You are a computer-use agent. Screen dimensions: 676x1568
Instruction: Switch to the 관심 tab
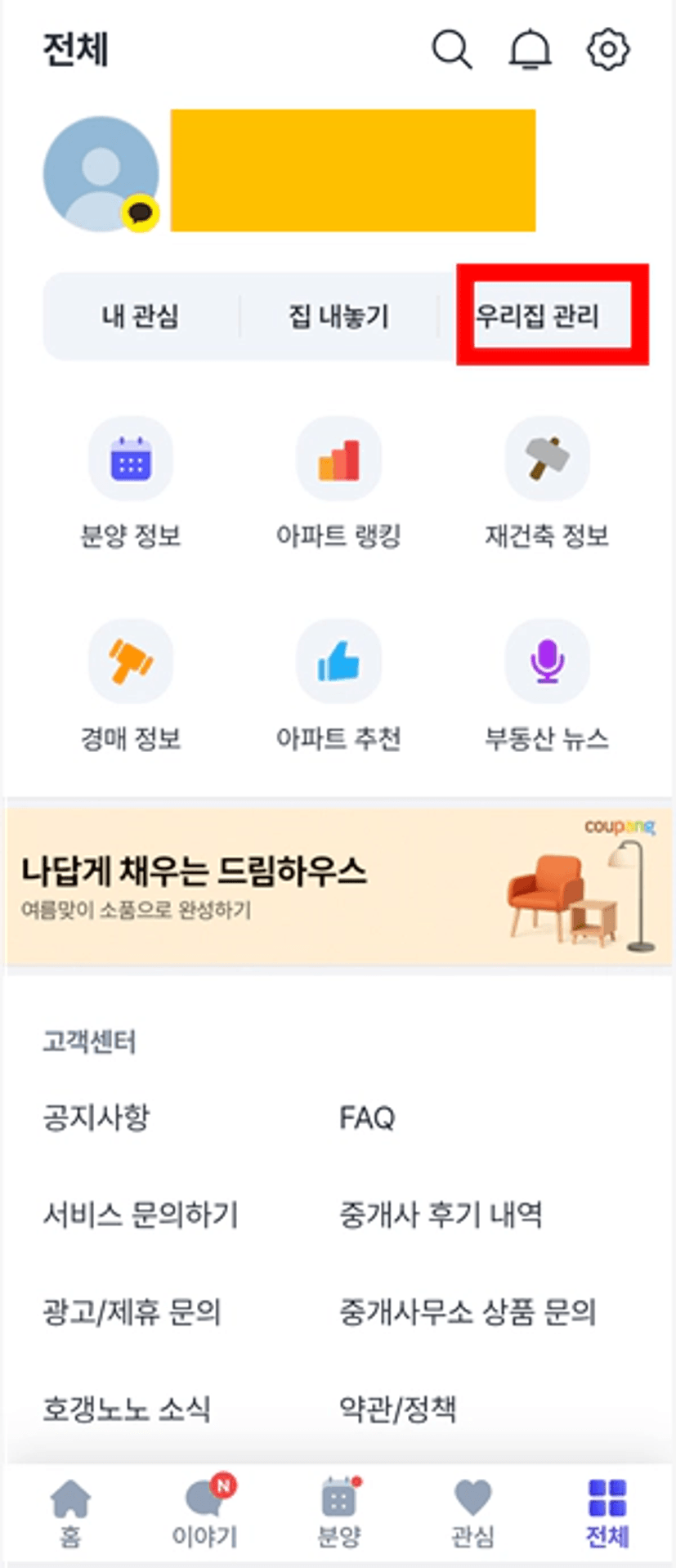coord(472,1512)
